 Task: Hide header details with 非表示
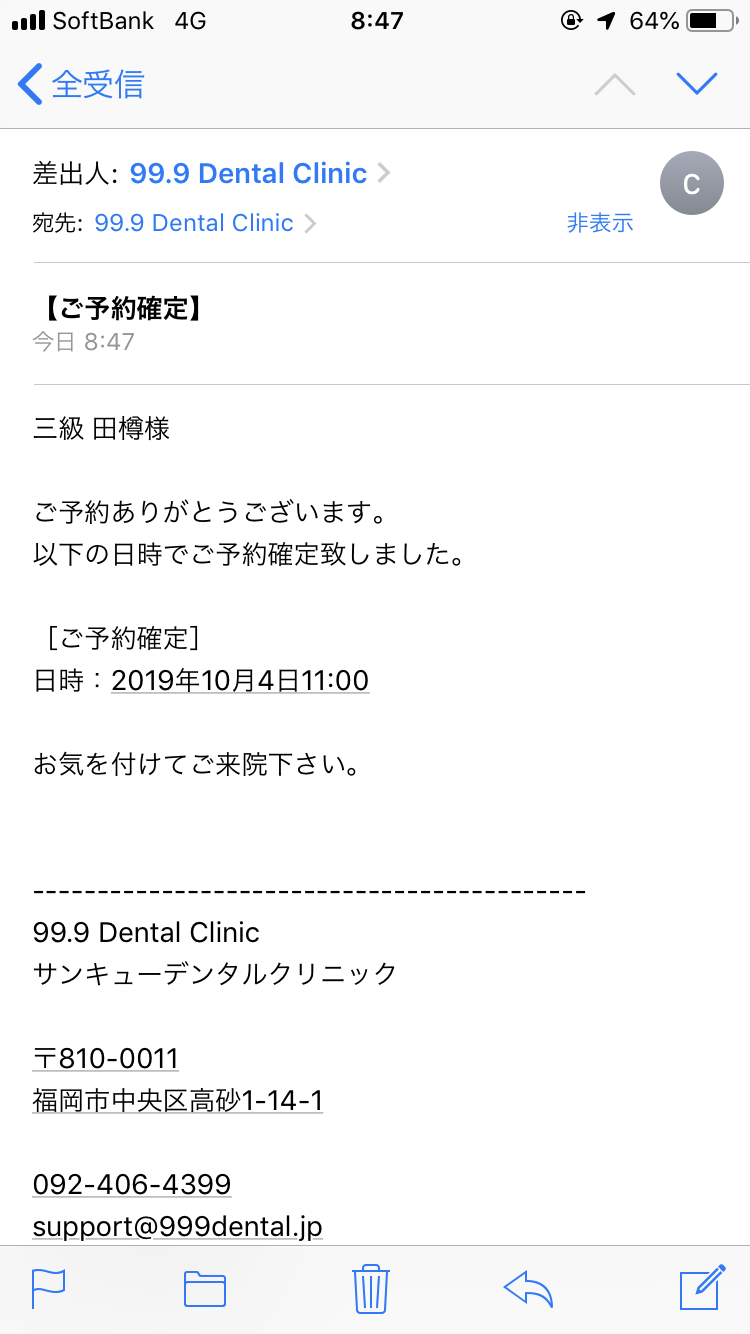(x=600, y=223)
